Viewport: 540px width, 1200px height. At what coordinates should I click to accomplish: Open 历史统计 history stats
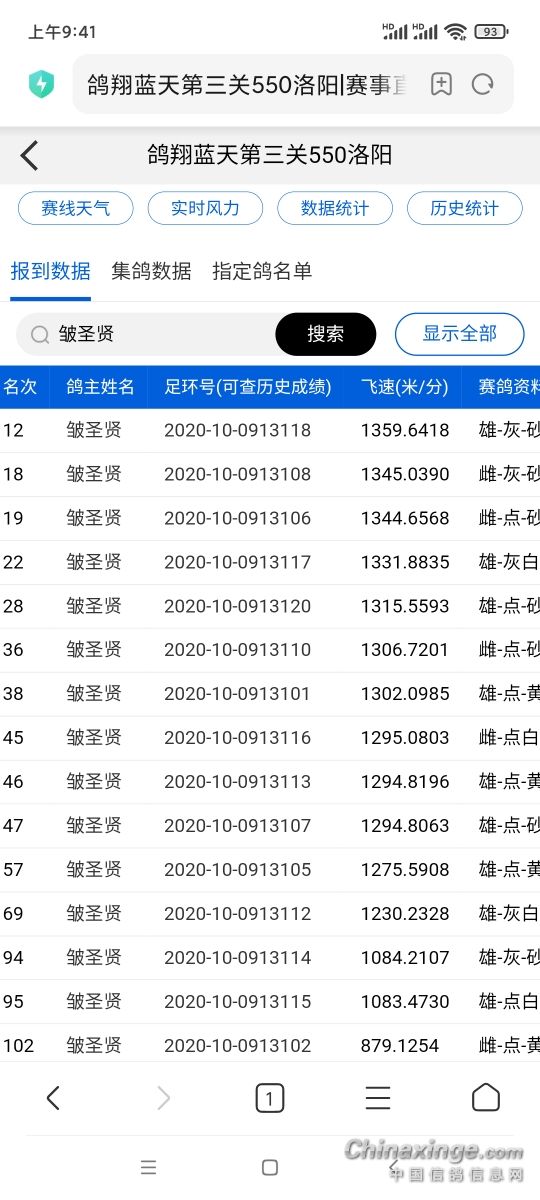[464, 209]
